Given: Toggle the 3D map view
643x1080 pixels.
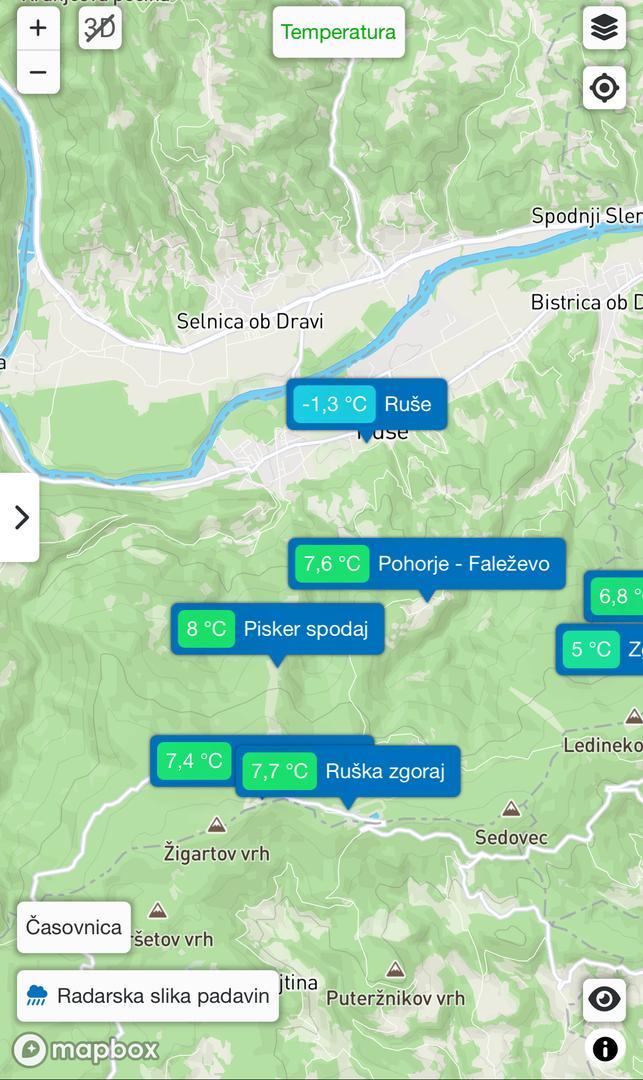Looking at the screenshot, I should [x=101, y=28].
